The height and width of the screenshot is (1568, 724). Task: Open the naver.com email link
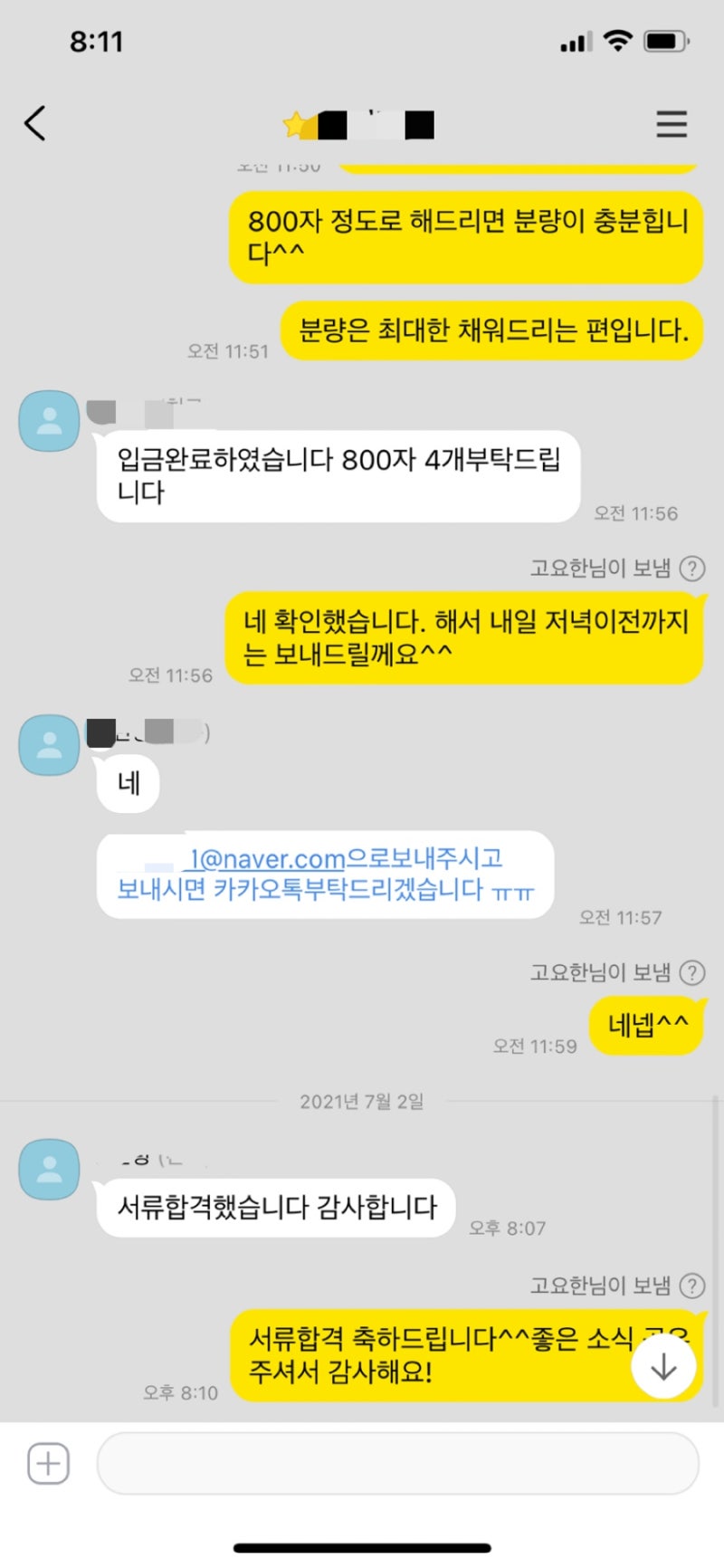268,858
